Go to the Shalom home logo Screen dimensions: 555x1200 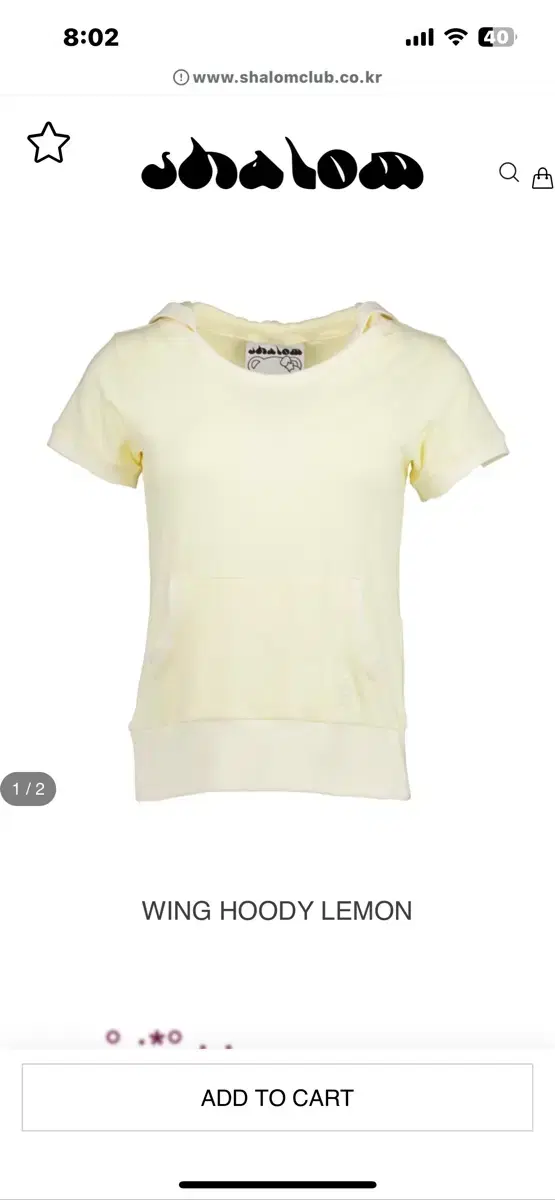tap(282, 168)
